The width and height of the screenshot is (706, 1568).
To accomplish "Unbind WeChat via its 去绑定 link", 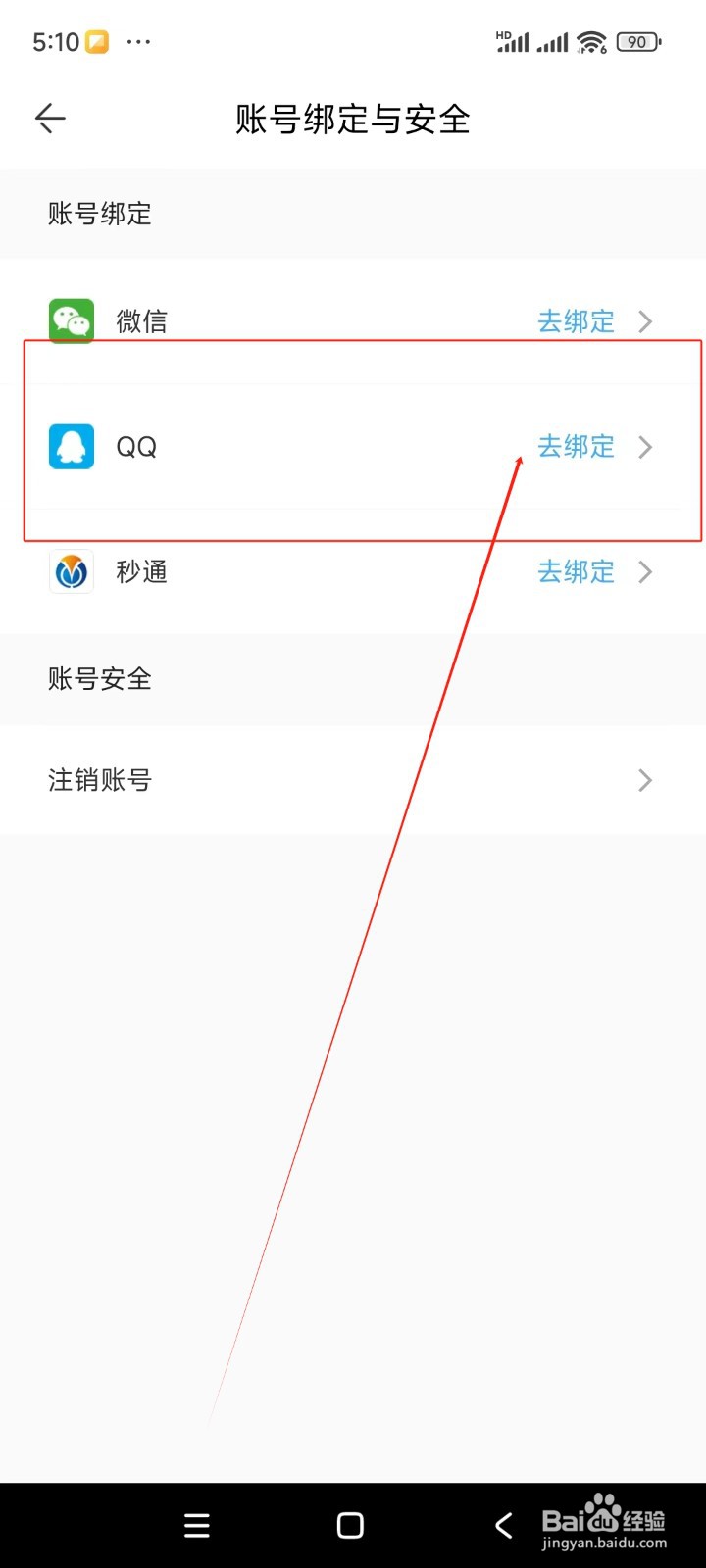I will tap(576, 320).
